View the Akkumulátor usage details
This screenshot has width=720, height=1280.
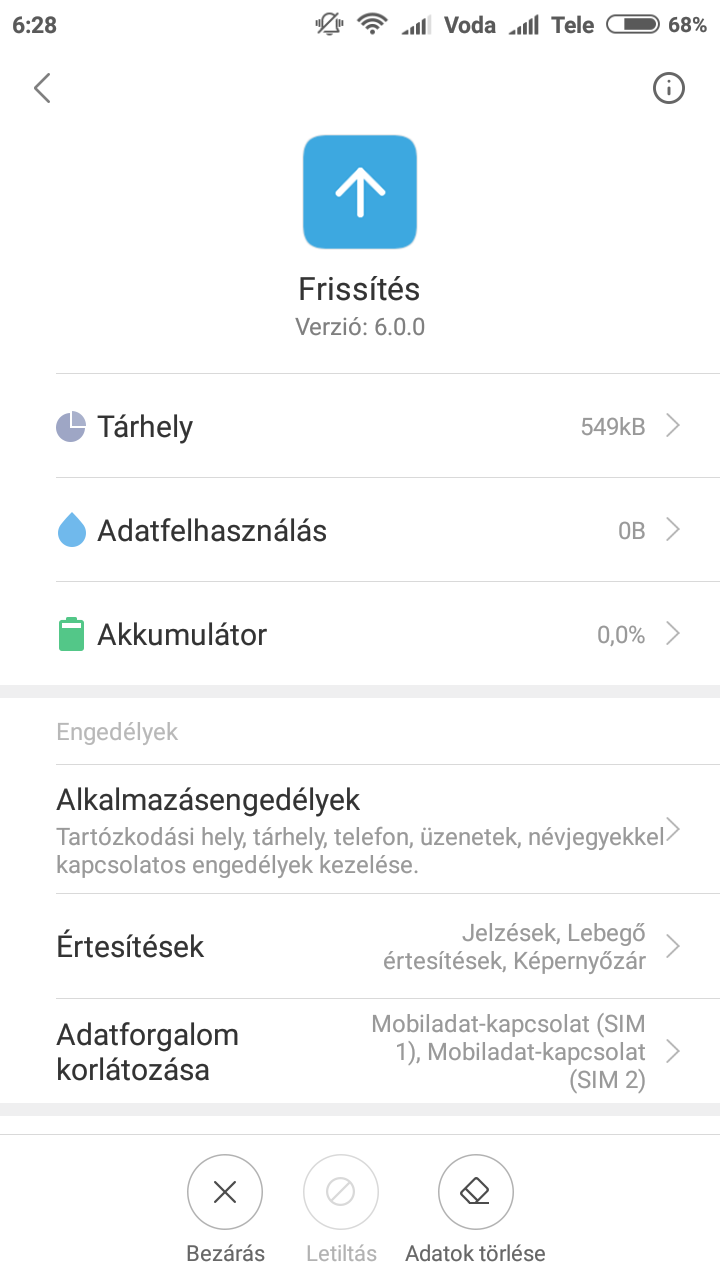point(360,634)
